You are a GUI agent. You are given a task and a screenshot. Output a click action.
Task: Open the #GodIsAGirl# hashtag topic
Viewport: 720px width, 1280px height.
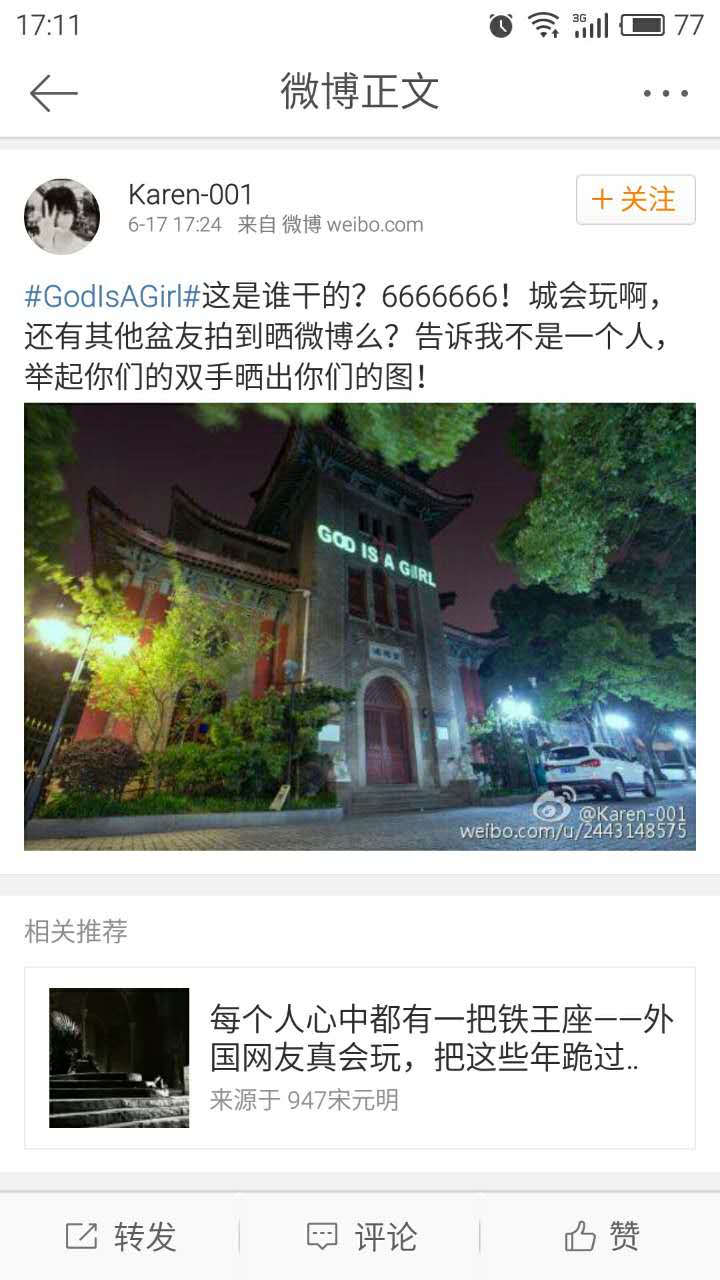click(x=112, y=297)
